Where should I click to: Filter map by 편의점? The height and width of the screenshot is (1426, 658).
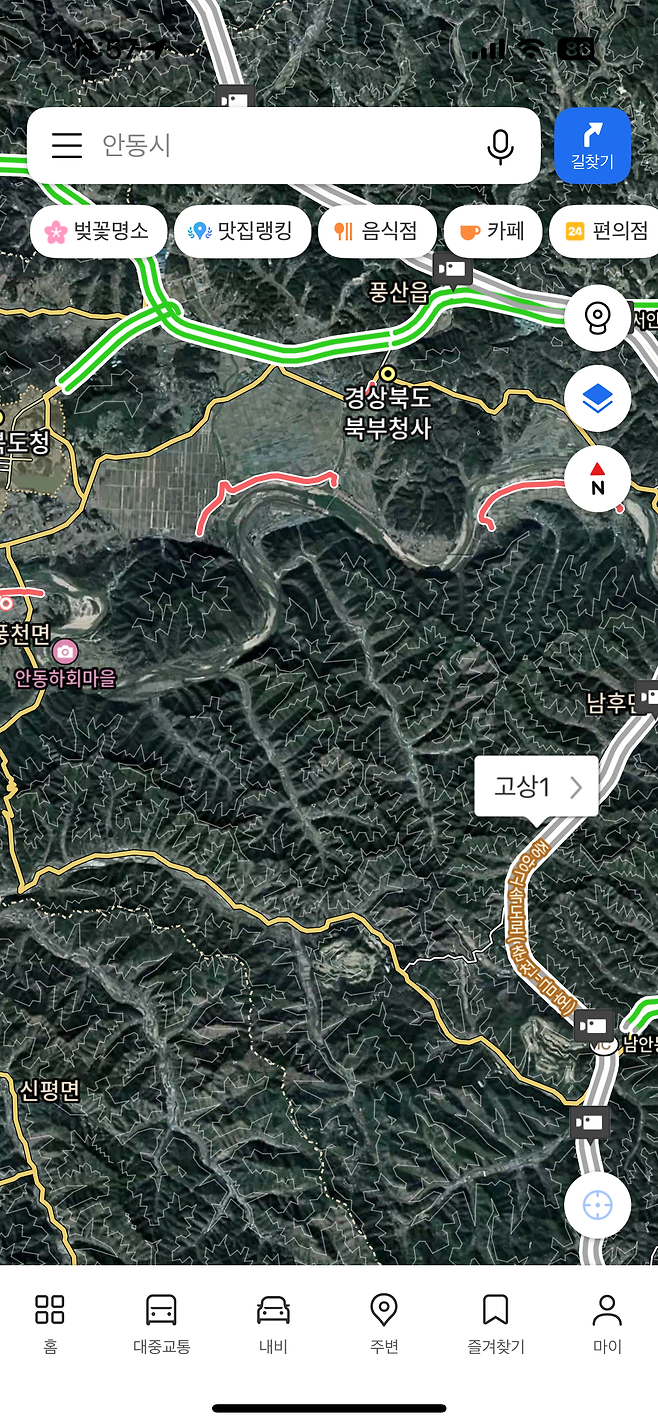(605, 232)
